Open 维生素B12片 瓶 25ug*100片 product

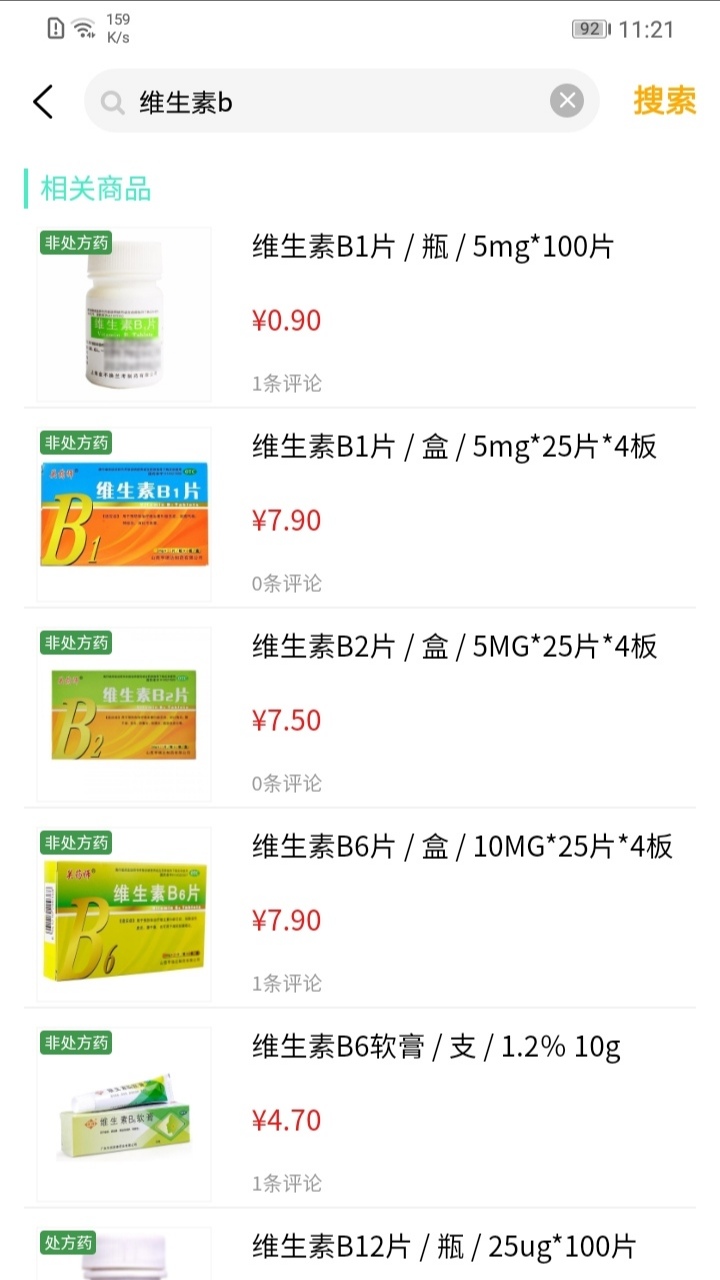tap(444, 1246)
